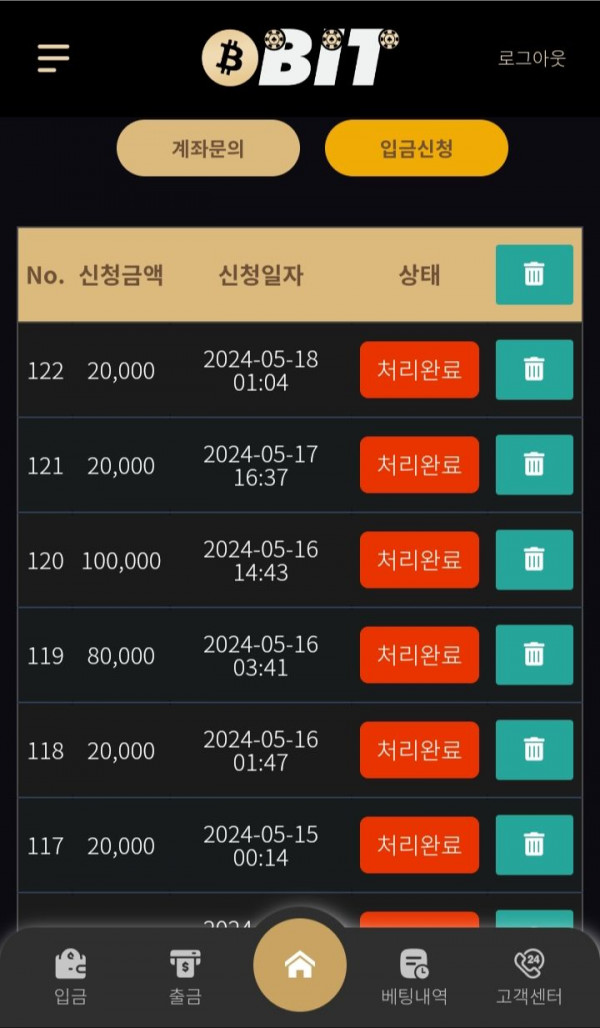The image size is (600, 1028).
Task: Open the hamburger drawer menu
Action: point(53,58)
